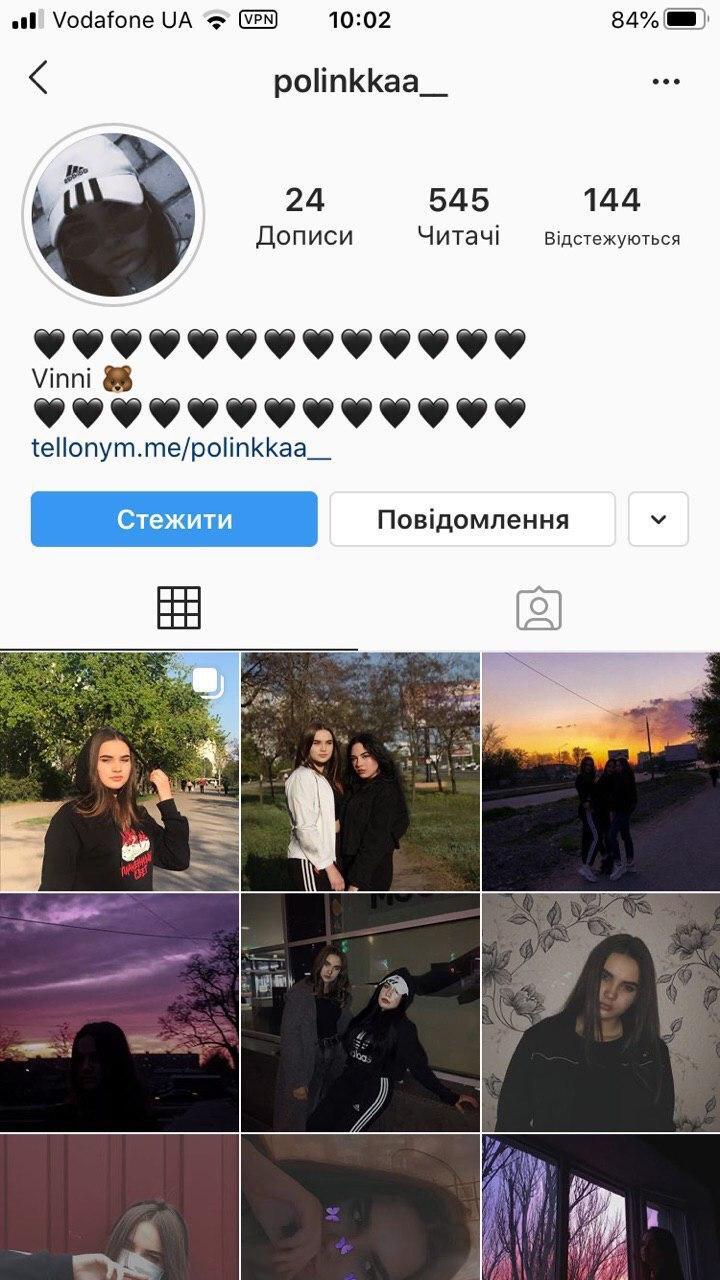Screen dimensions: 720x1280
Task: Go back using the arrow icon
Action: [38, 78]
